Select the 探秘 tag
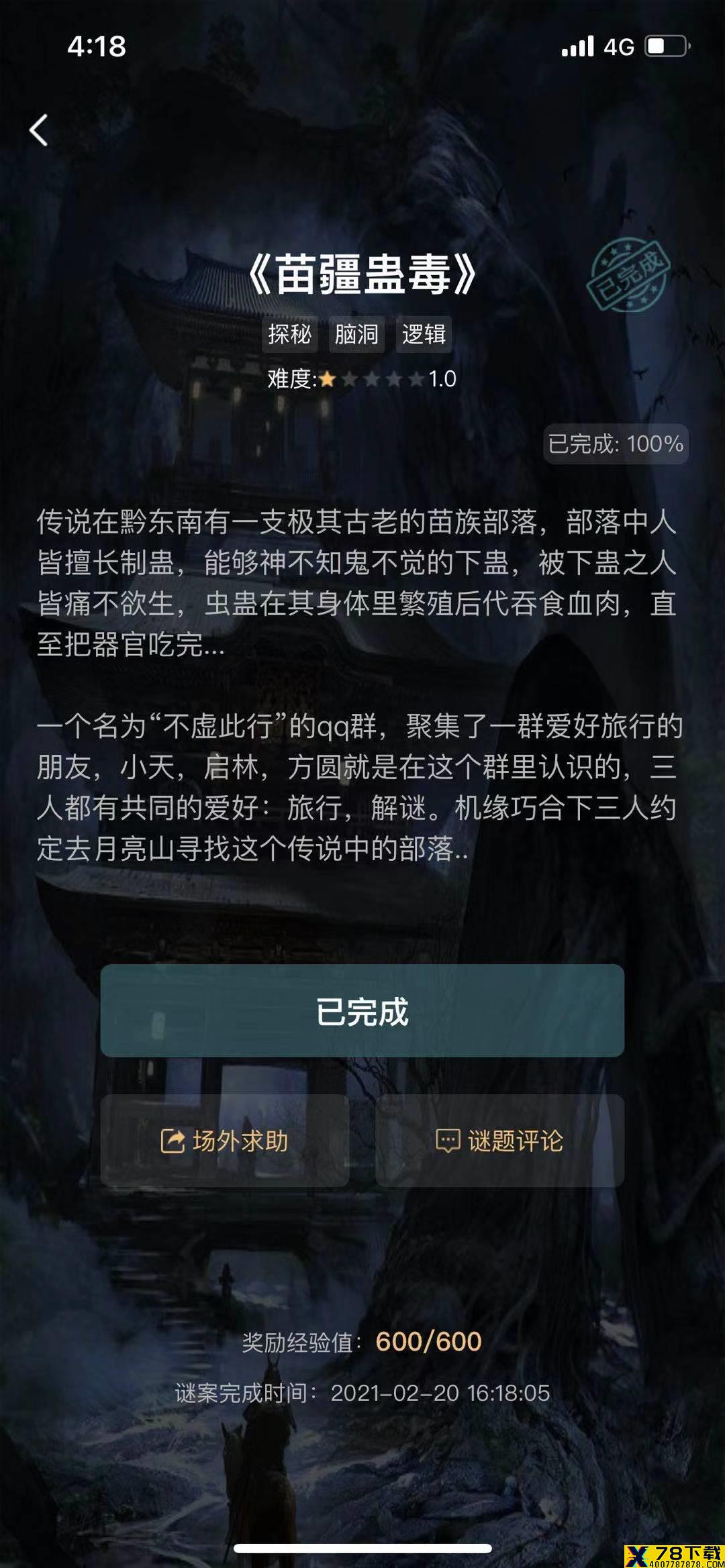This screenshot has height=1568, width=725. tap(289, 334)
